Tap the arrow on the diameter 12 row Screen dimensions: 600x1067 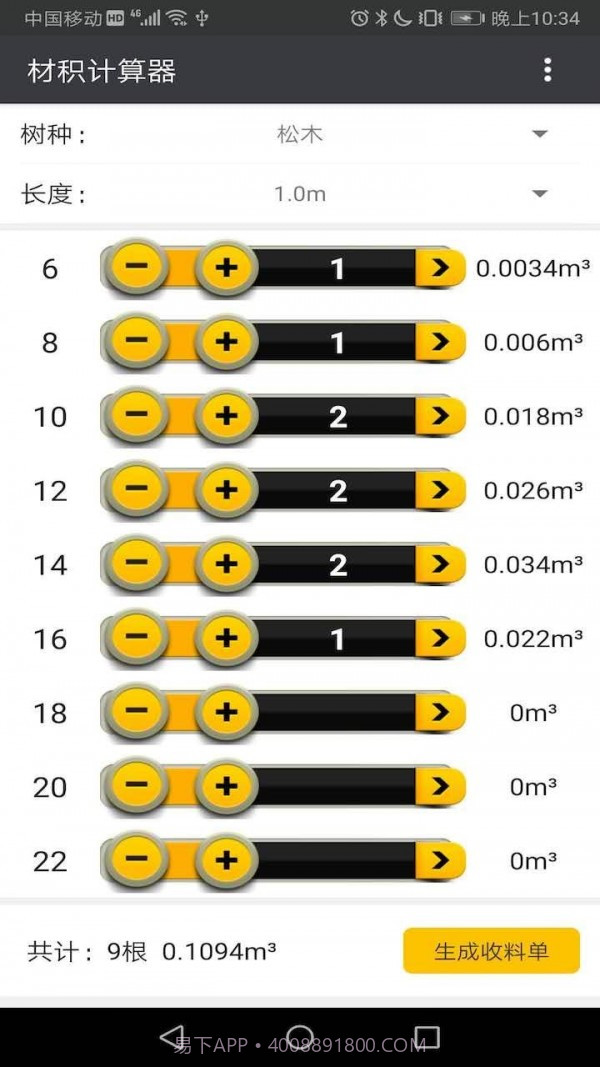click(439, 490)
